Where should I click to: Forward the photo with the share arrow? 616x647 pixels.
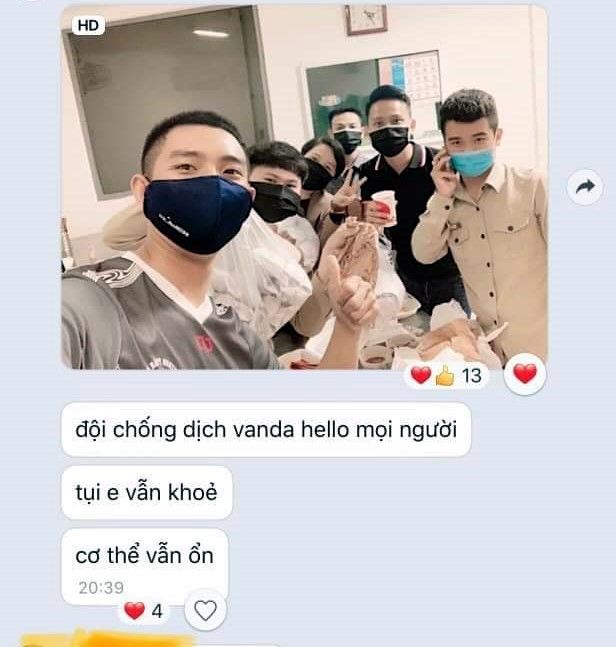(x=584, y=186)
